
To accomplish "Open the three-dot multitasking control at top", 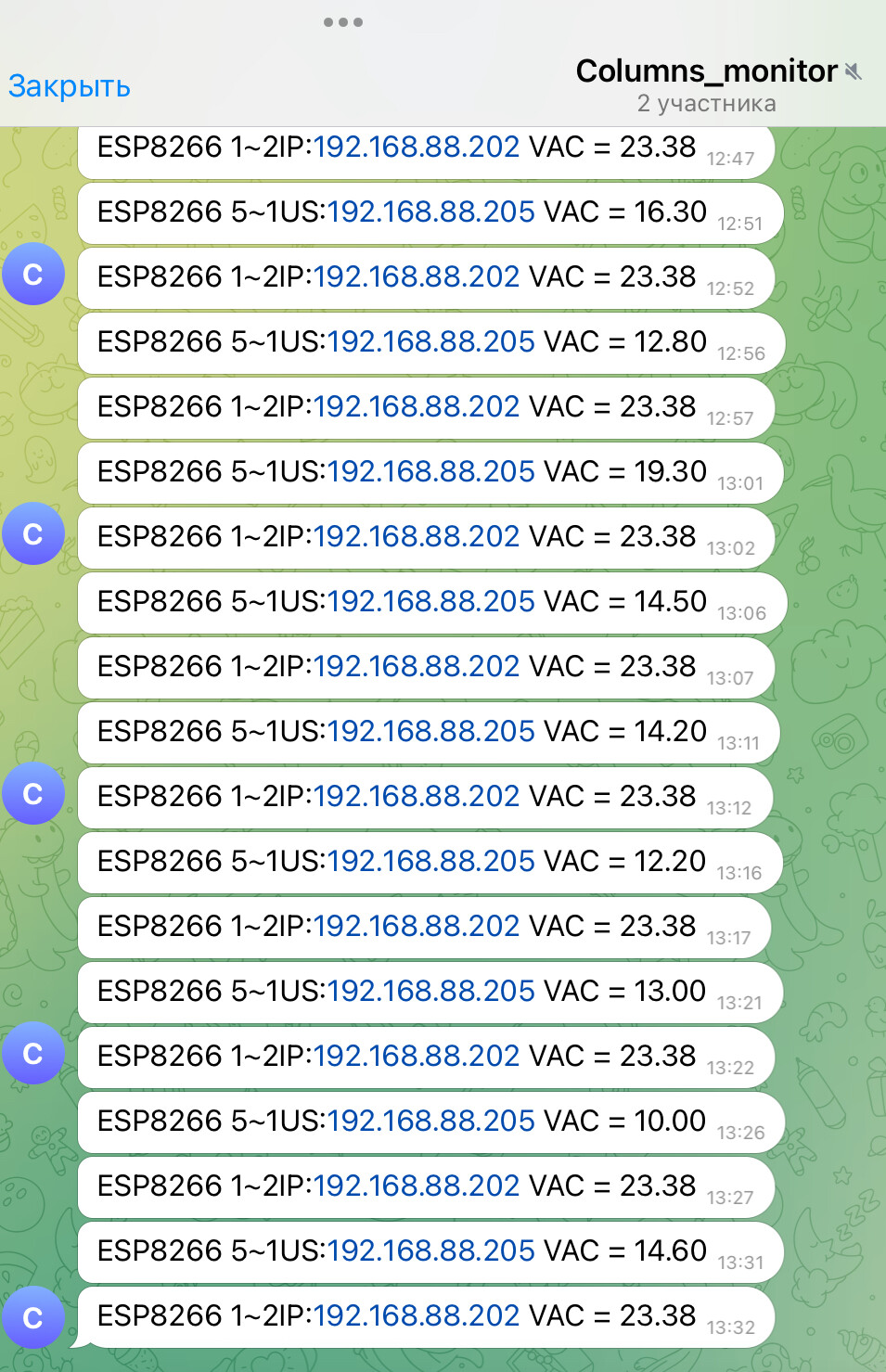I will click(343, 22).
